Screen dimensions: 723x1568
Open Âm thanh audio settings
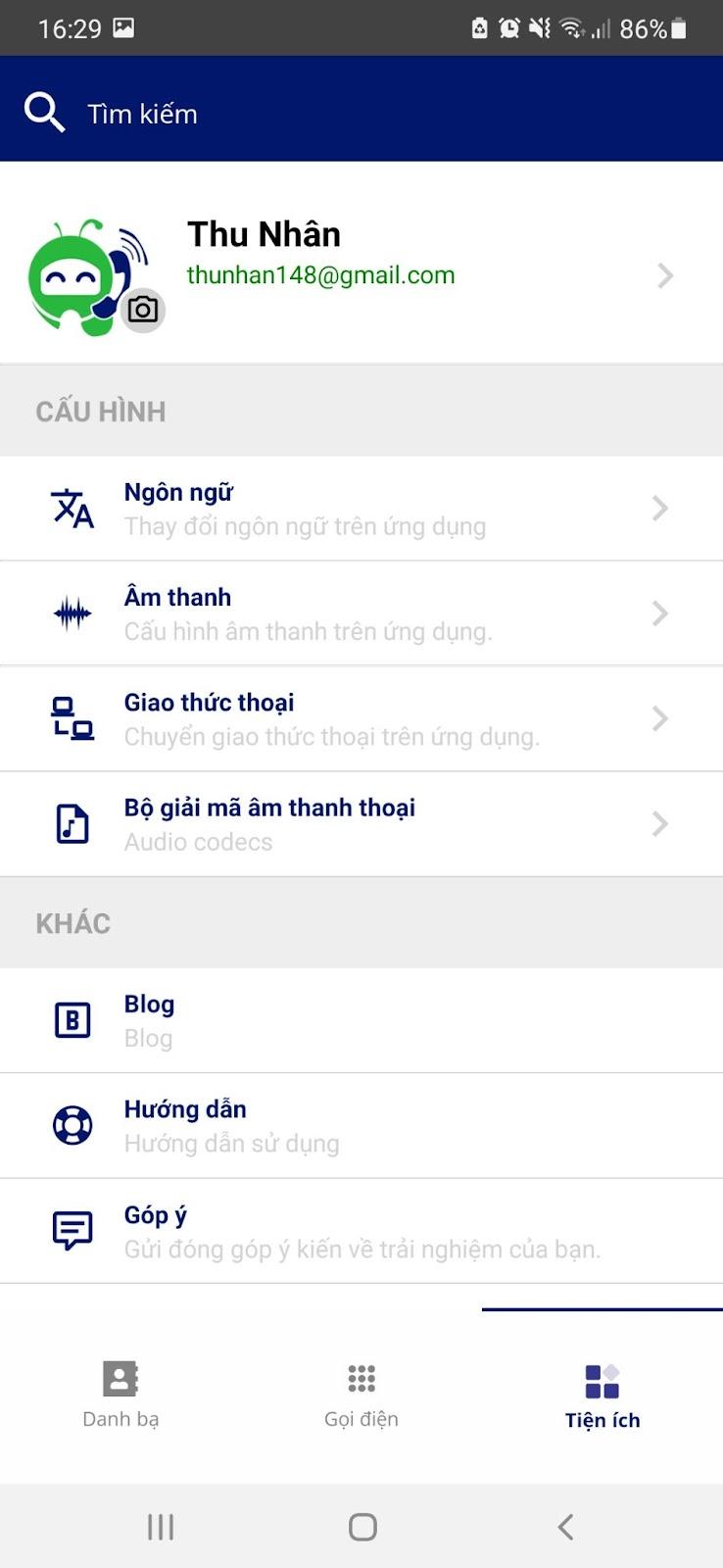pyautogui.click(x=361, y=613)
